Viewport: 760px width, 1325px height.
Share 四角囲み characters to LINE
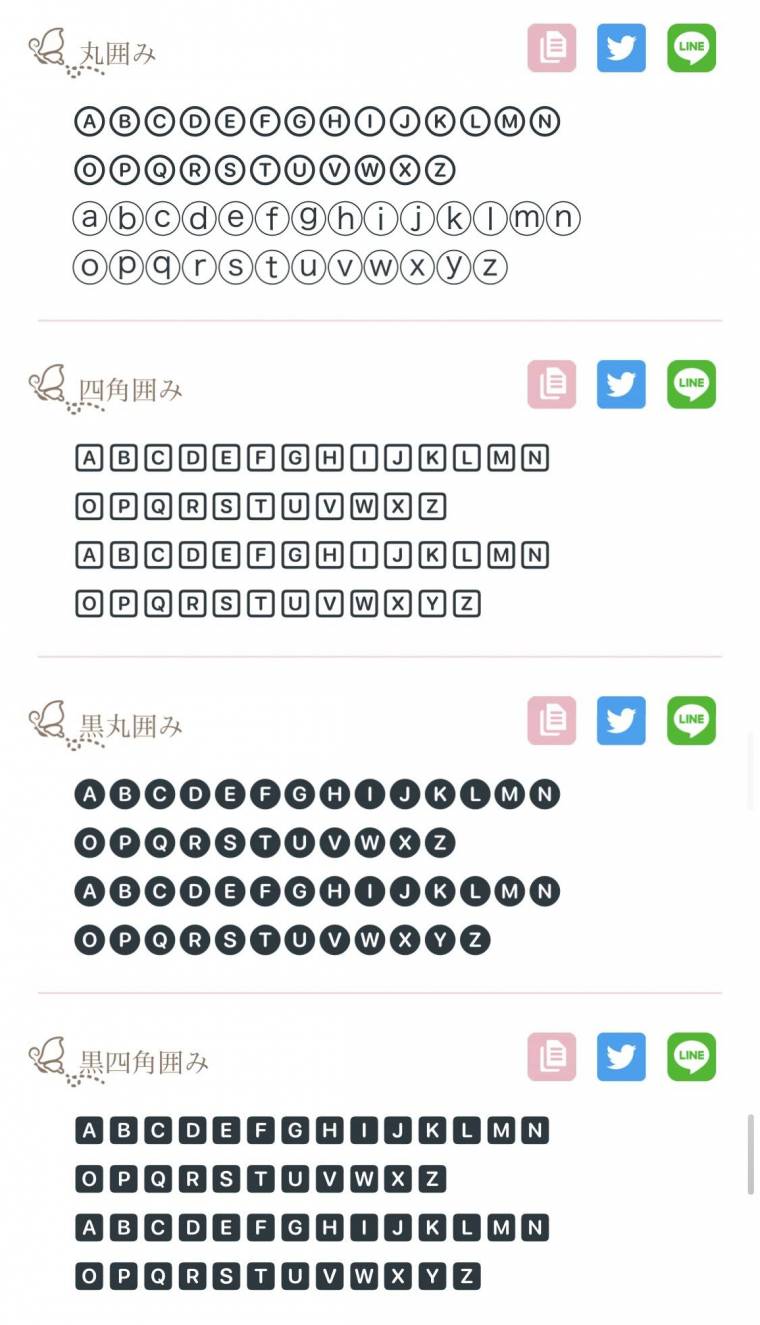click(x=691, y=384)
